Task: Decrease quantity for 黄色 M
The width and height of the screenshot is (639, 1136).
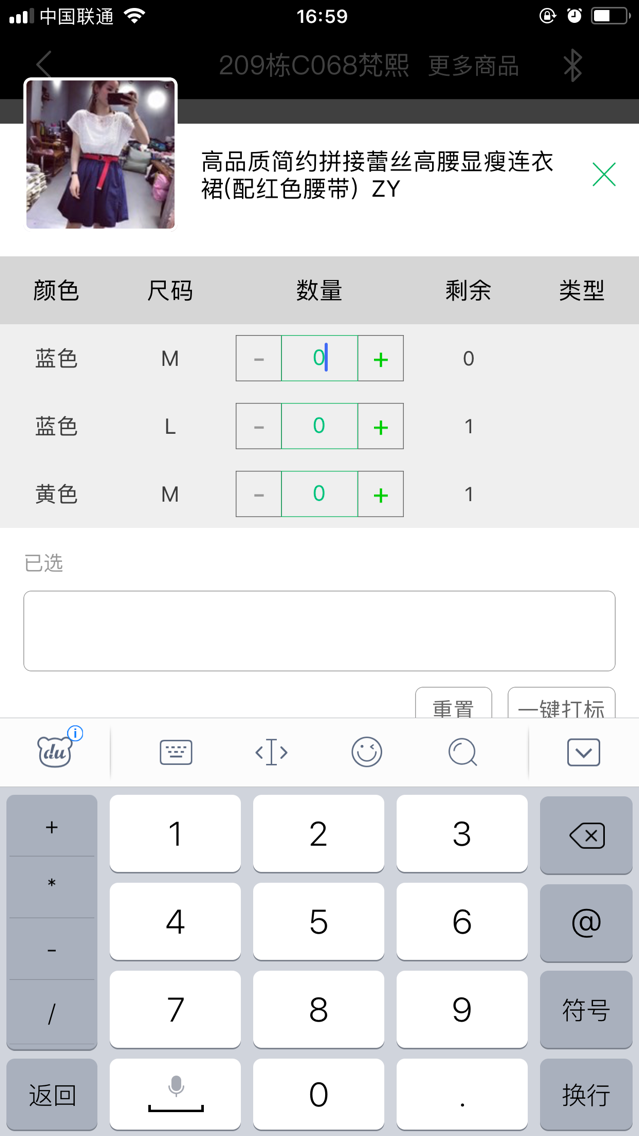Action: click(259, 494)
